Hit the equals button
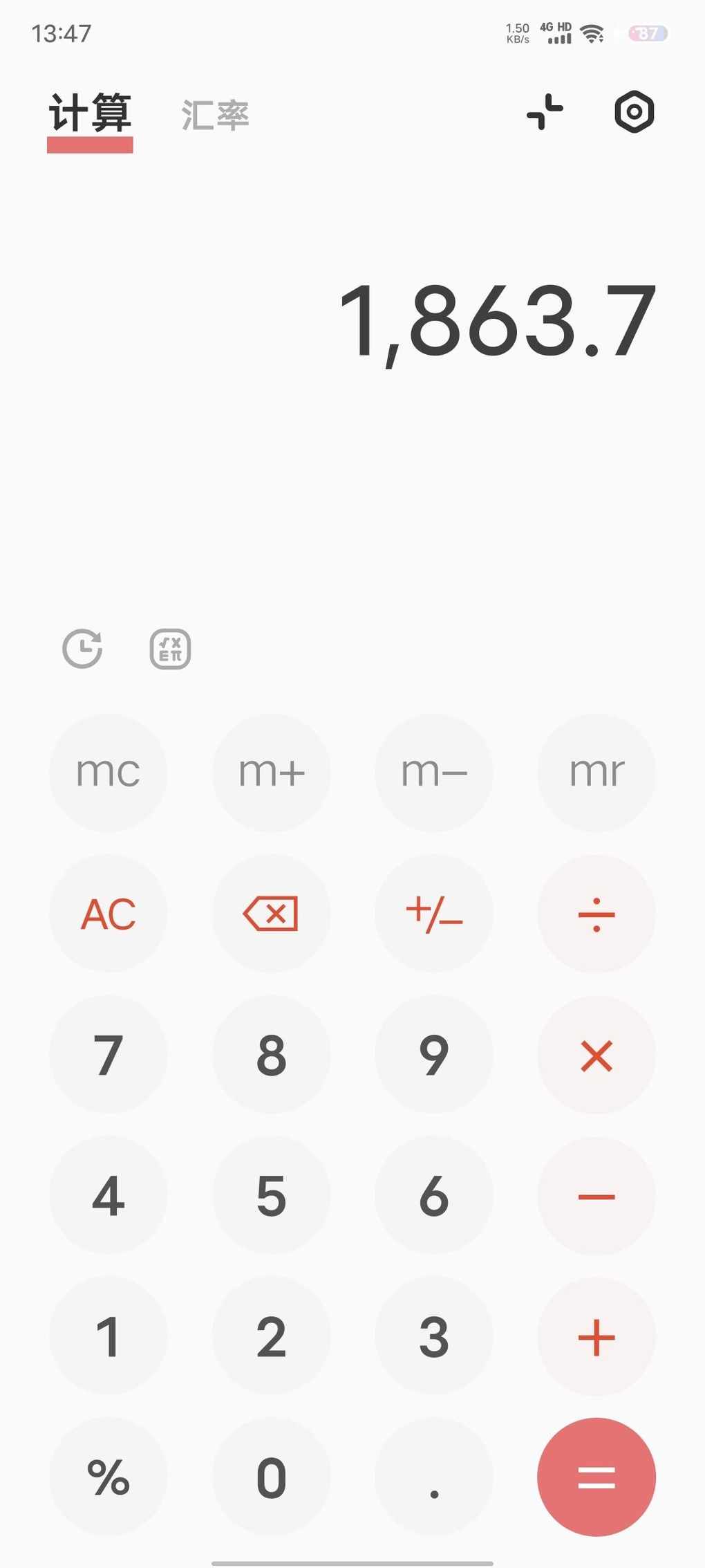 pyautogui.click(x=596, y=1477)
